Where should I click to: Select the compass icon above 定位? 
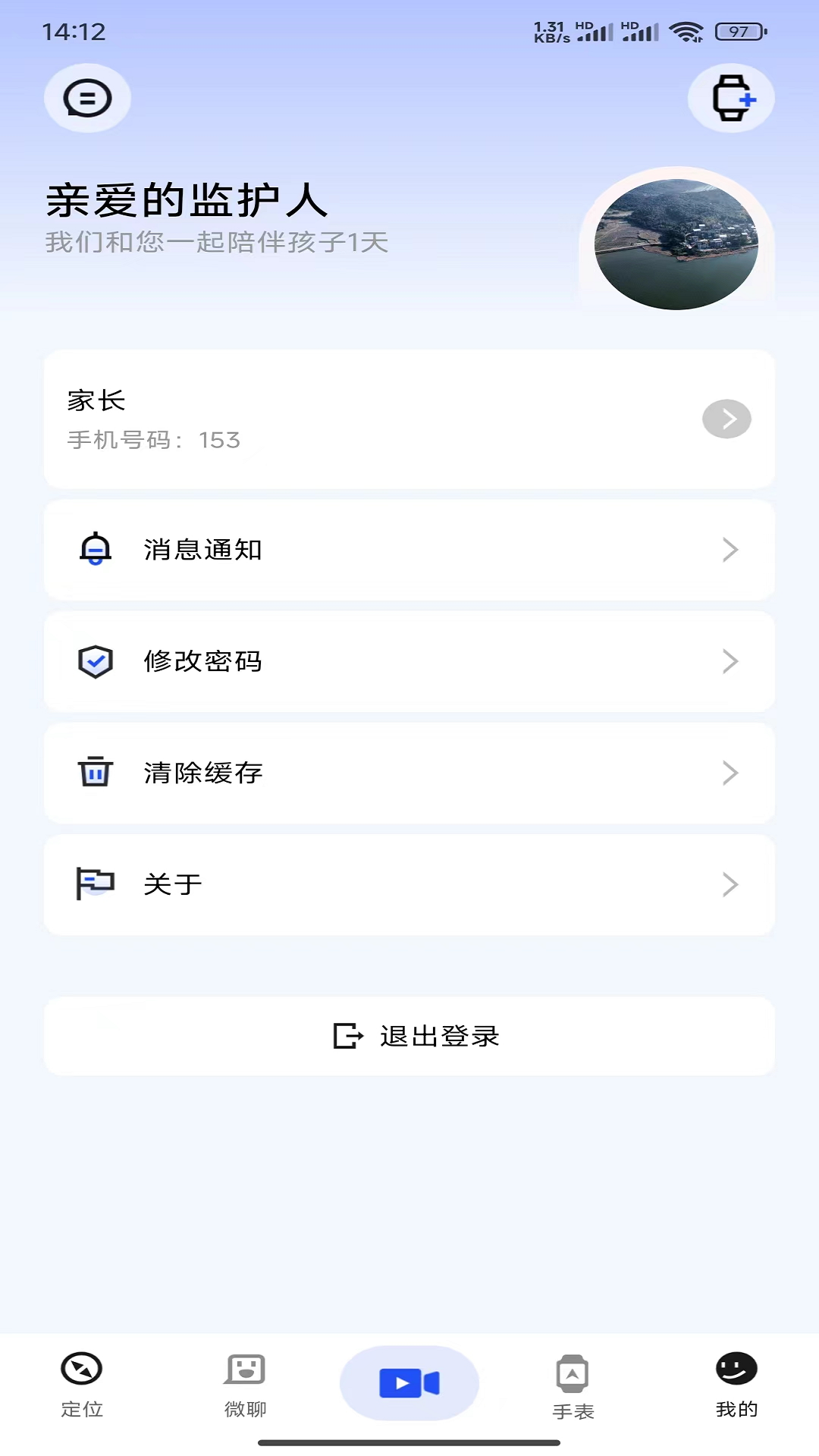coord(81,1371)
